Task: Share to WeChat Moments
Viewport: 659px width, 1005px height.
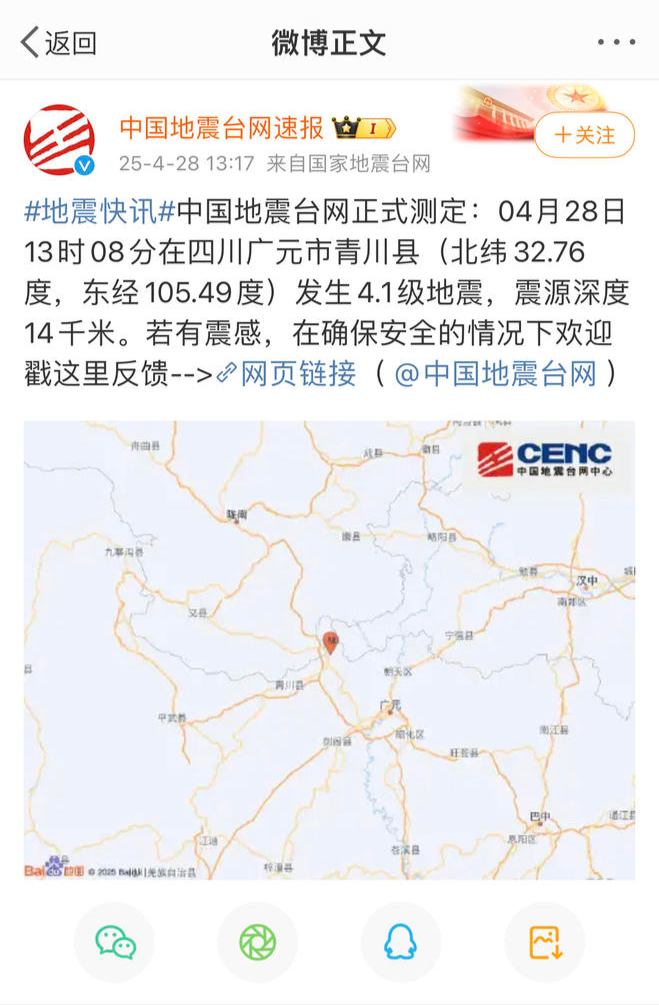Action: 257,941
